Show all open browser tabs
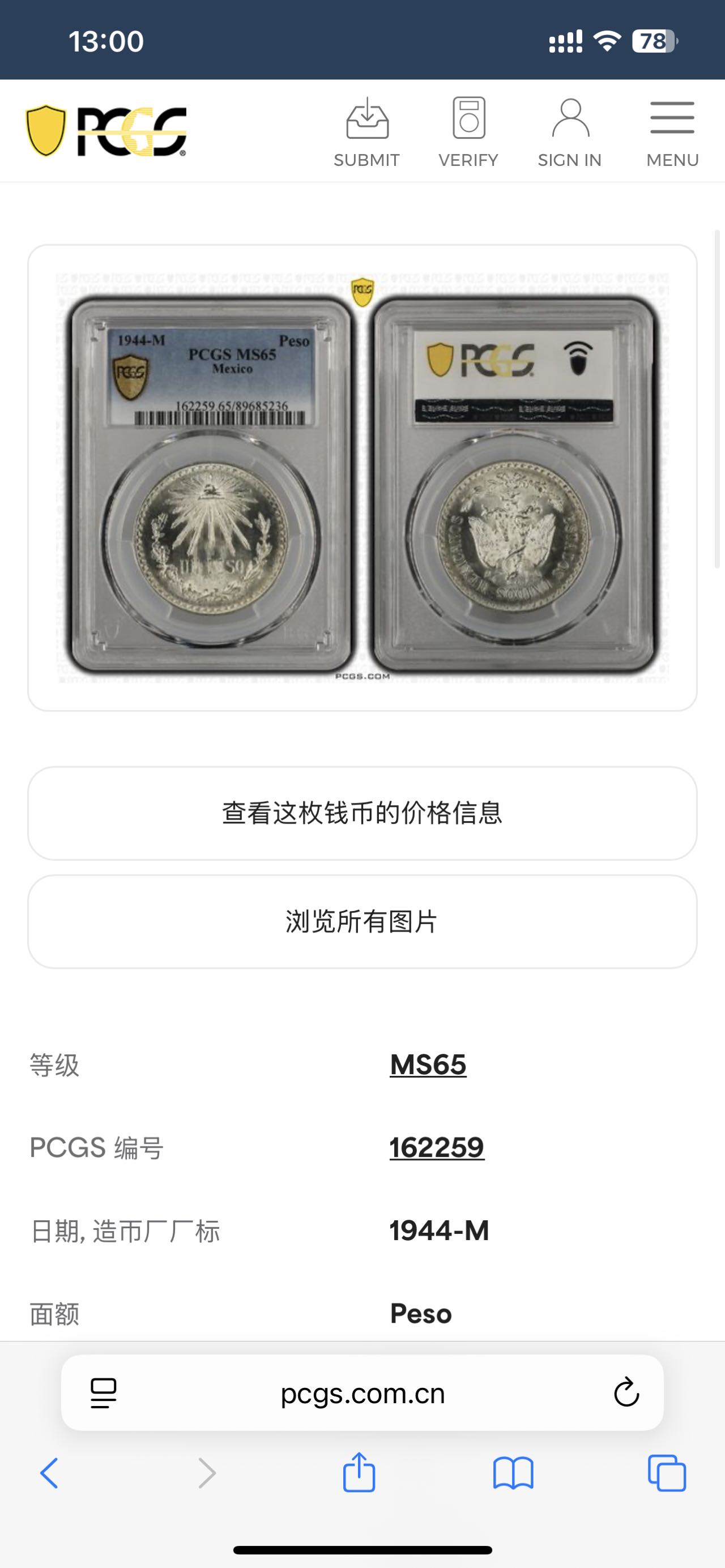The image size is (725, 1568). point(667,1473)
